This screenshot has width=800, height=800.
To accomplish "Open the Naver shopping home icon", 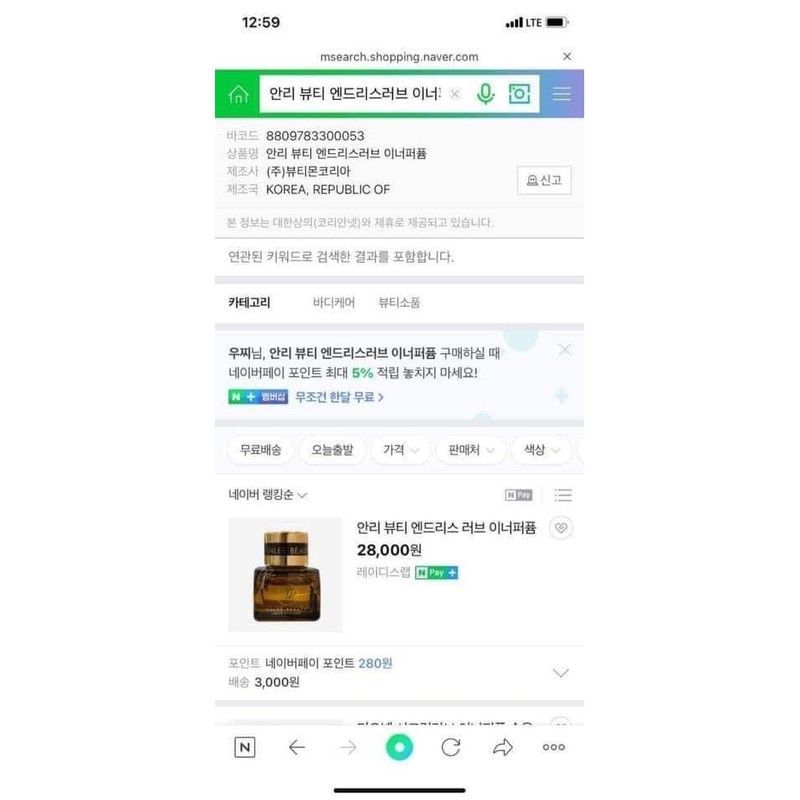I will (238, 95).
